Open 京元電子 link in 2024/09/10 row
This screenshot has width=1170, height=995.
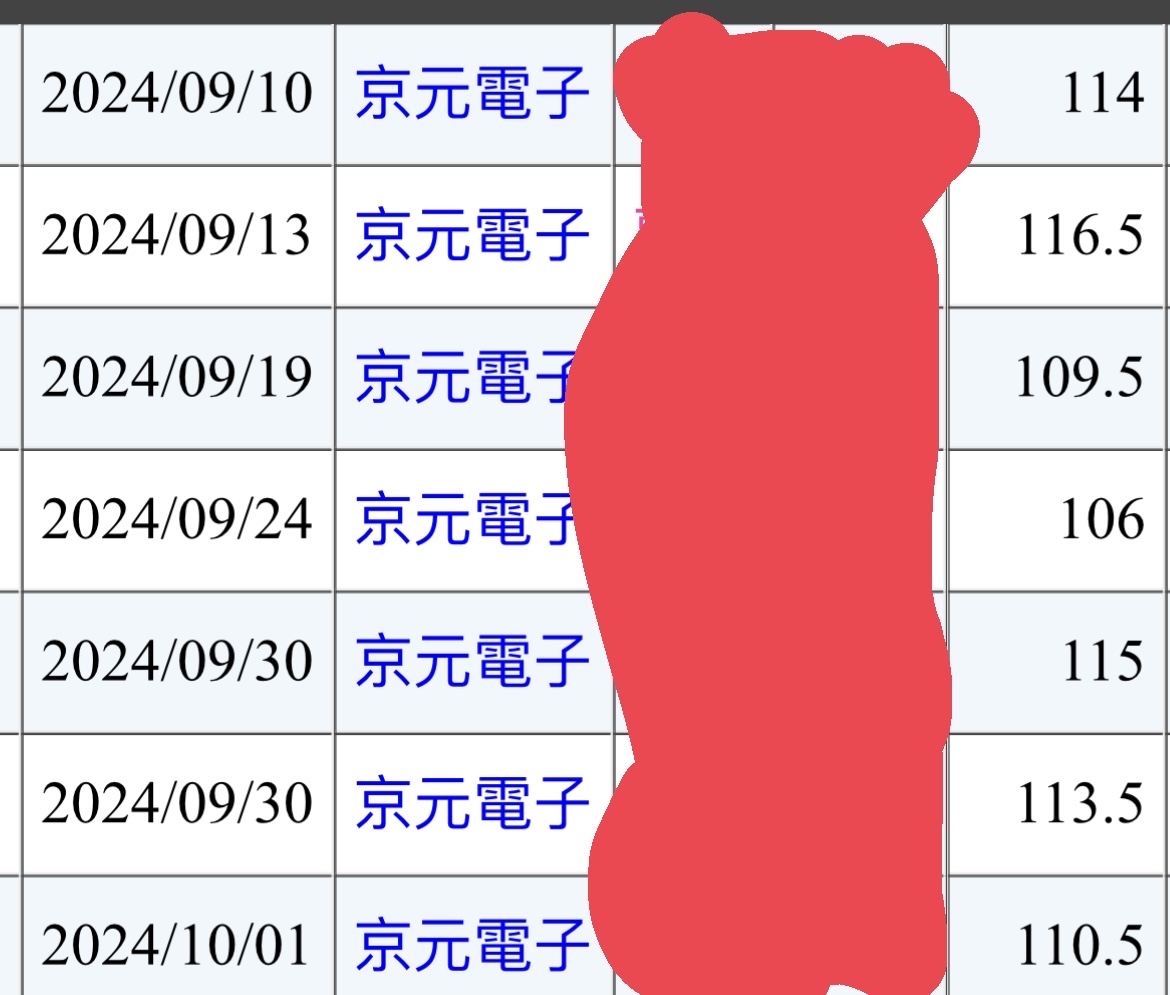pyautogui.click(x=472, y=94)
